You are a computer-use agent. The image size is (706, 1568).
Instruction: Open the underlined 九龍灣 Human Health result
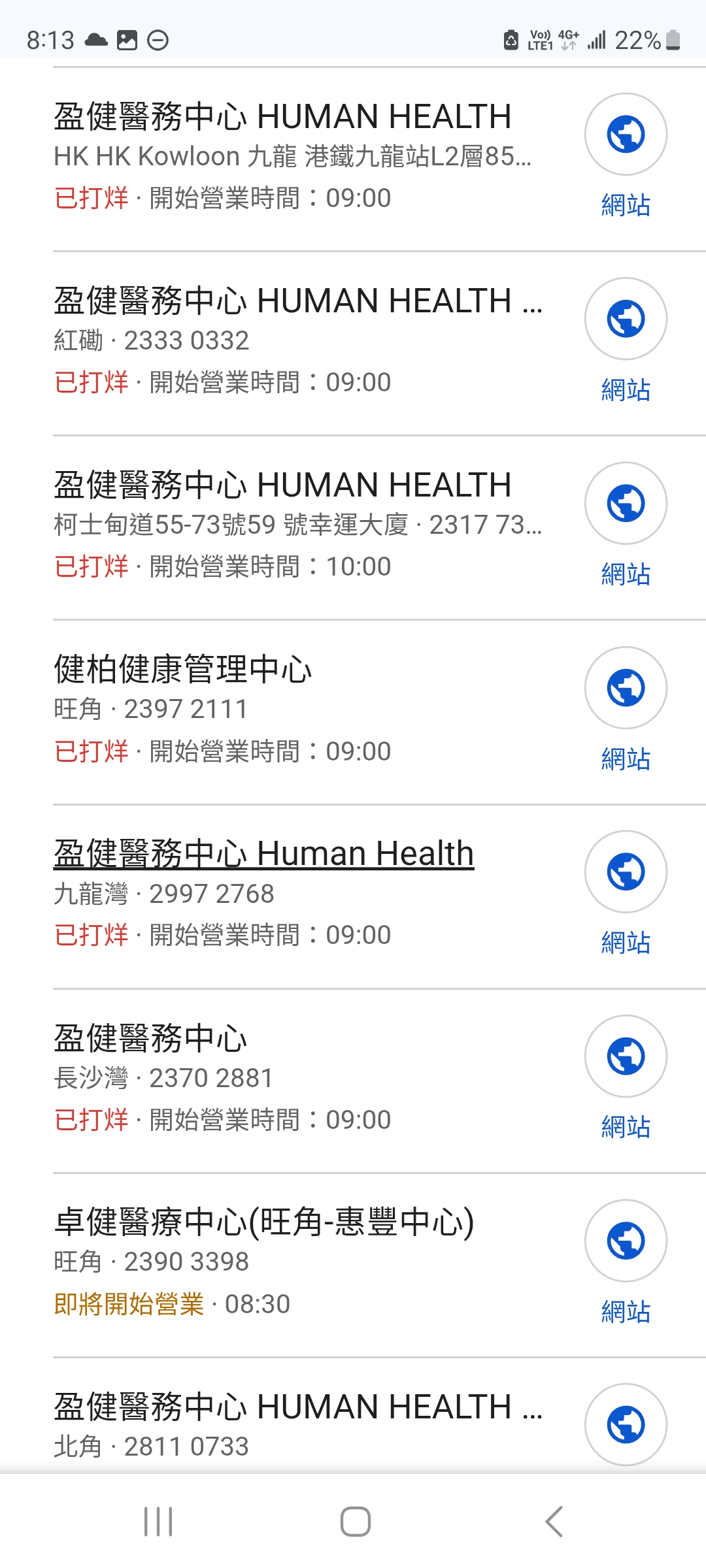click(263, 855)
